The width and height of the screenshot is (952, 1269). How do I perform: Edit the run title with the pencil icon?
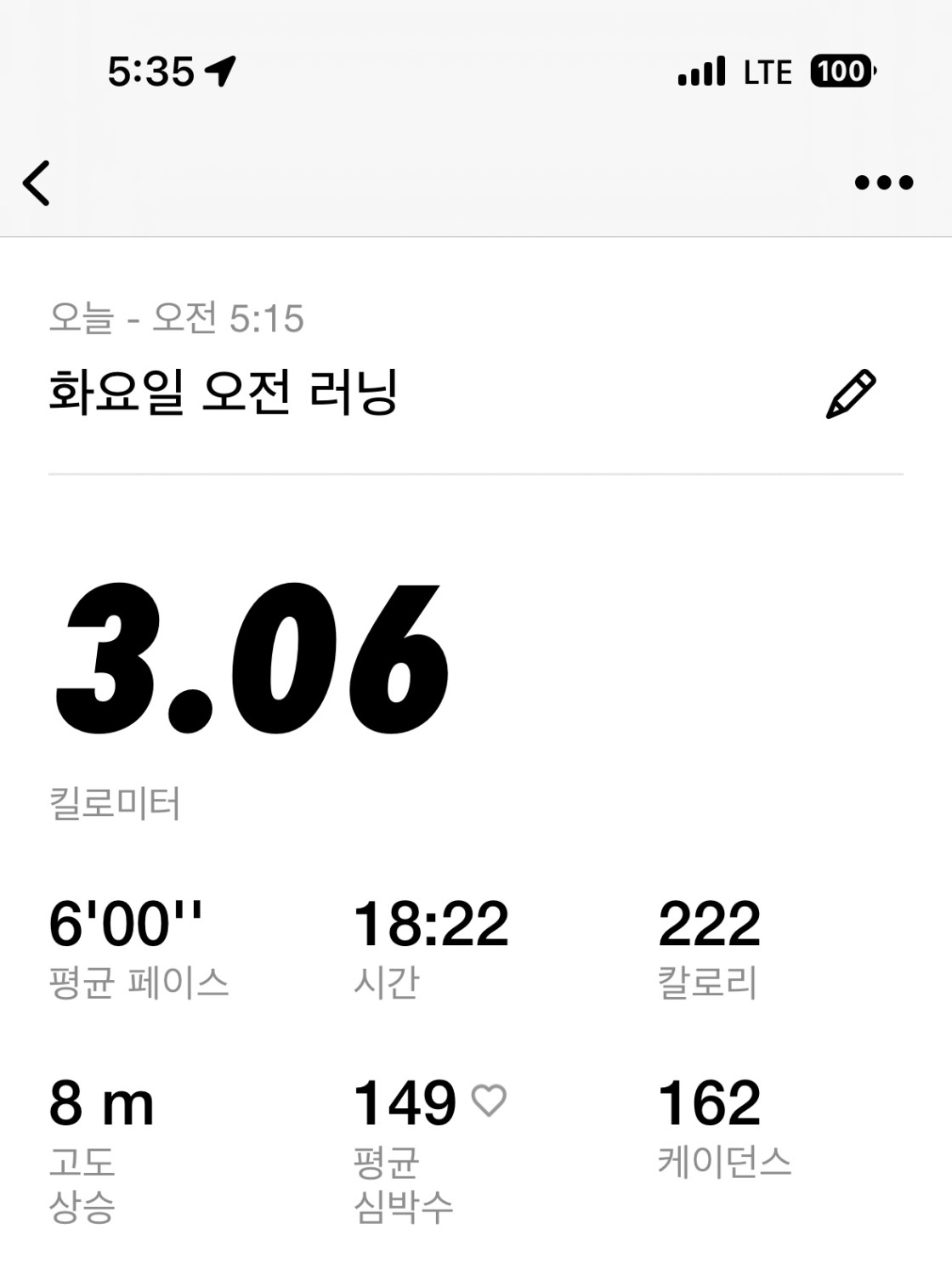tap(851, 394)
